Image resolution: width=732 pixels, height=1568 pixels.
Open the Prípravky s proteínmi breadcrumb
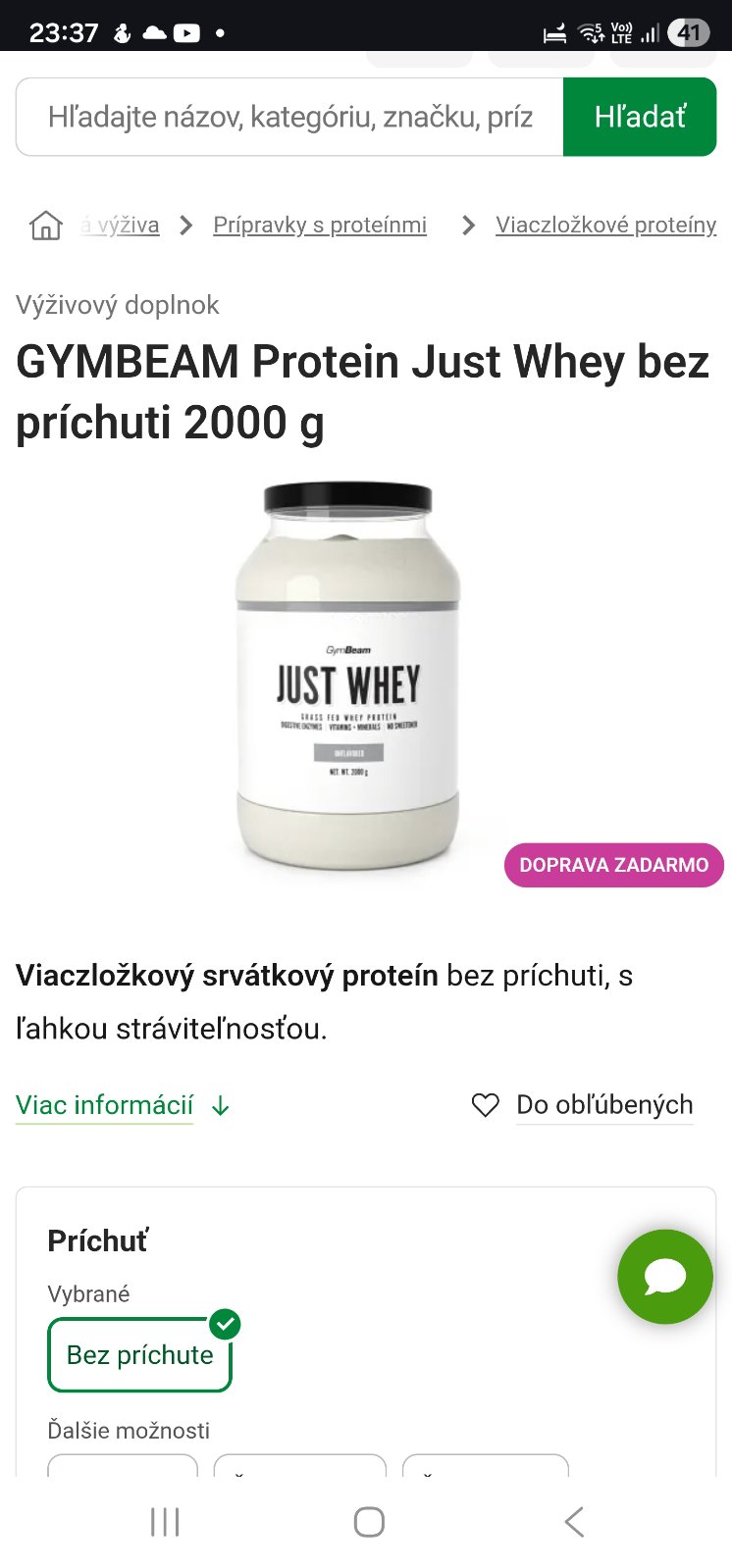coord(320,226)
